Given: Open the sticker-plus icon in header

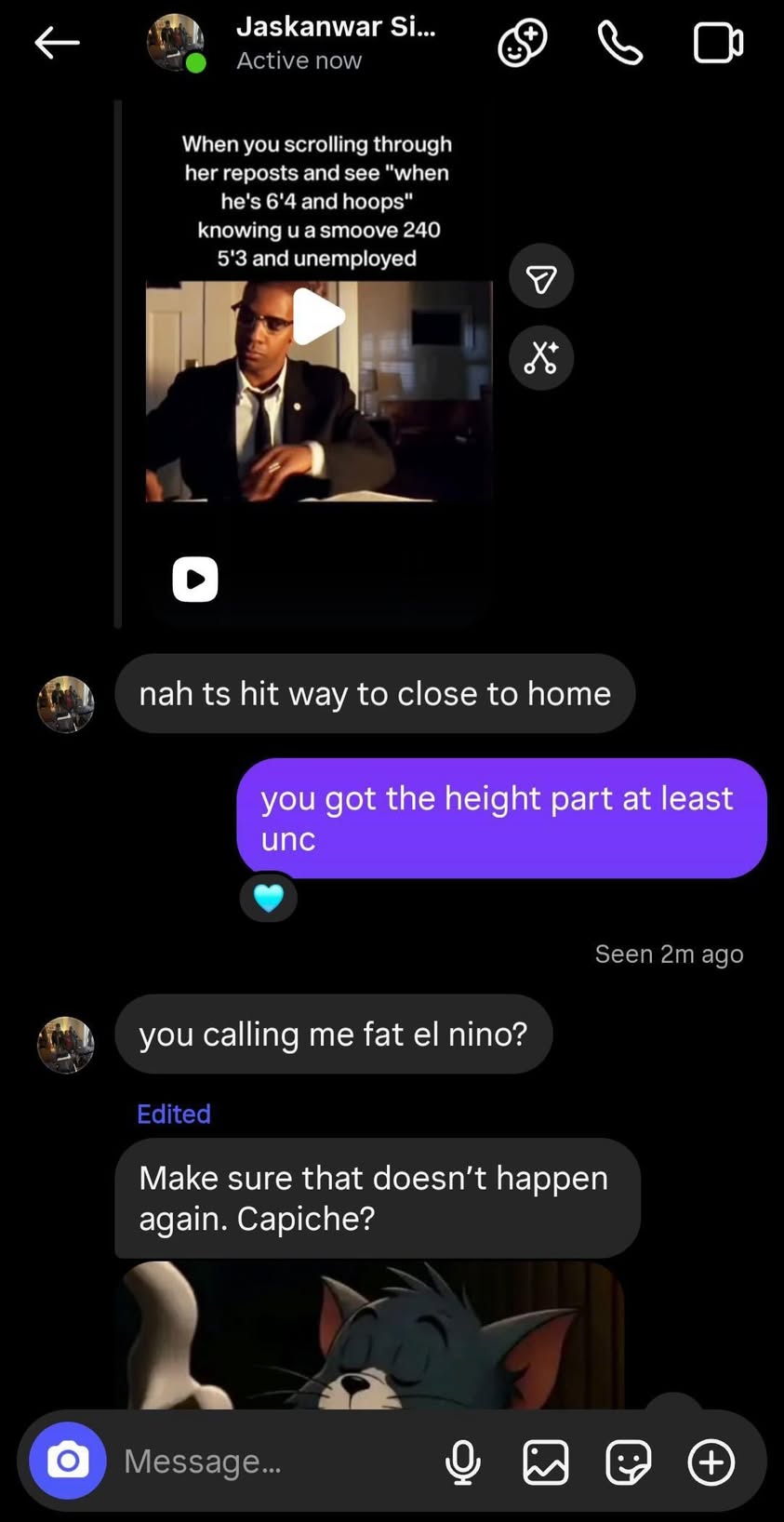Looking at the screenshot, I should [522, 43].
